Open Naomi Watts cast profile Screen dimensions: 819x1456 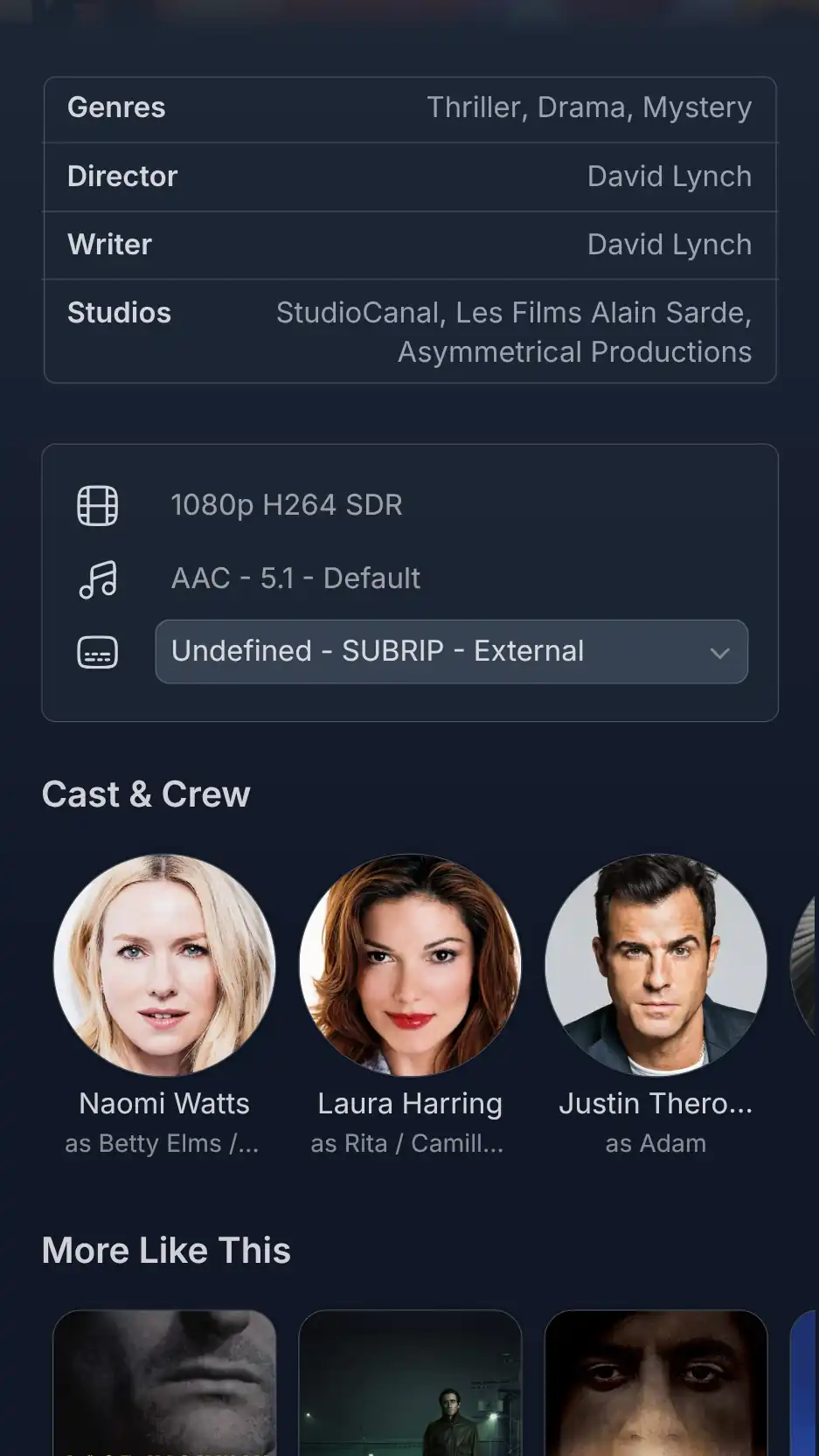click(x=164, y=966)
